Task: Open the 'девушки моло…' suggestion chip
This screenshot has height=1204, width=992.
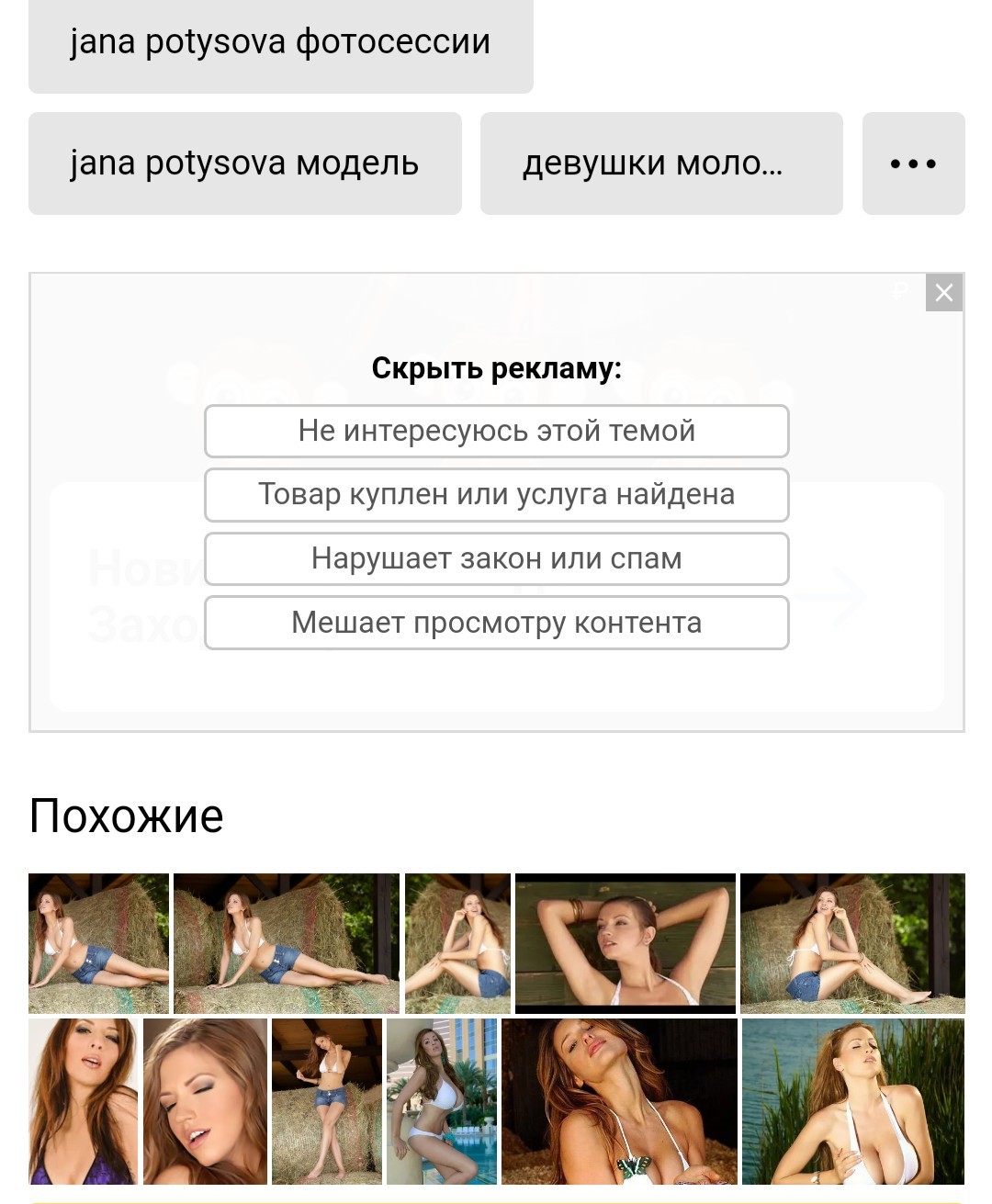Action: (661, 163)
